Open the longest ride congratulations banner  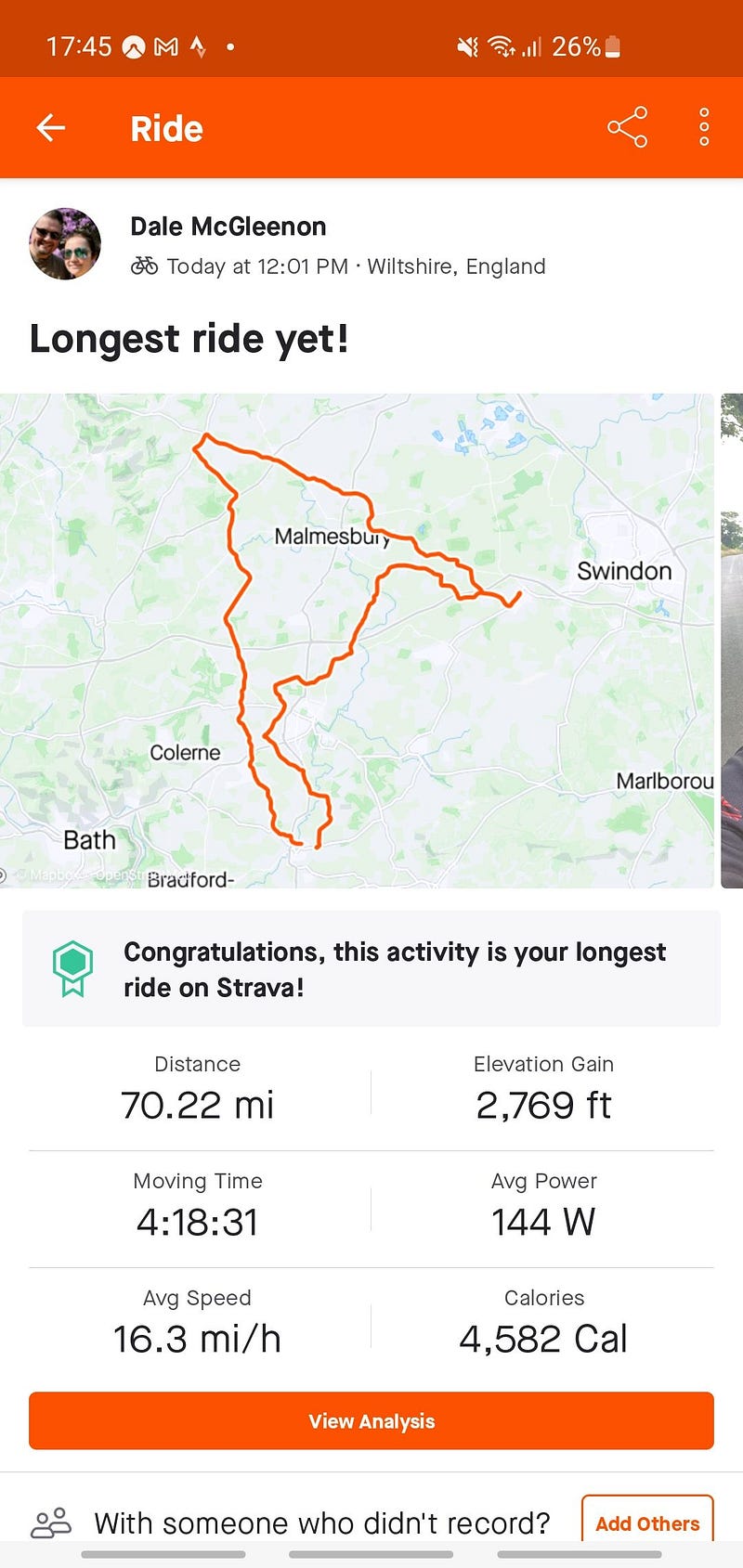[x=371, y=969]
